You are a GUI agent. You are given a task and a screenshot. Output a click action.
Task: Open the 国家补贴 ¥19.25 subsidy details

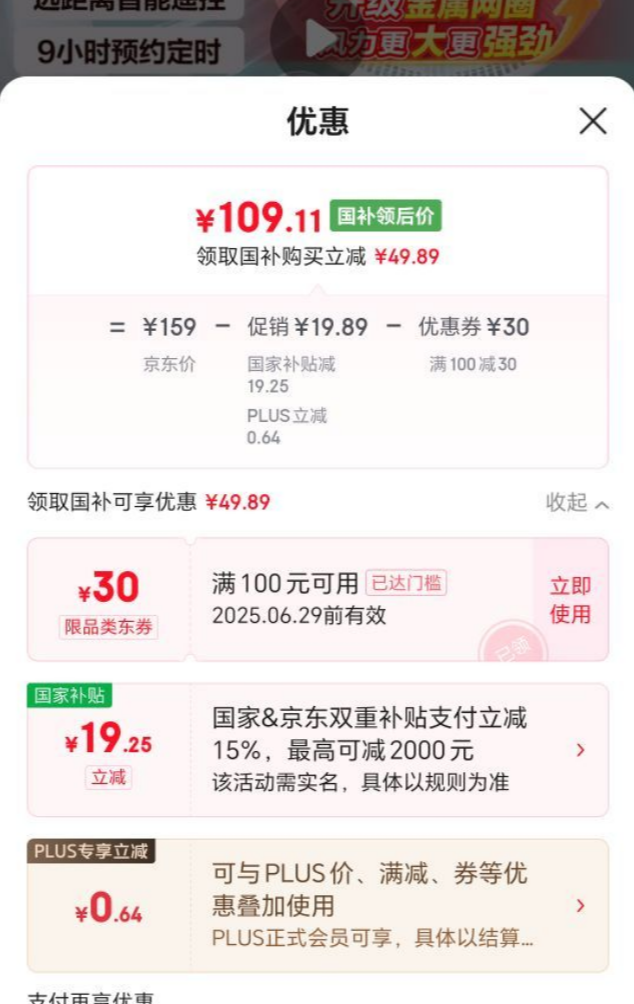(580, 750)
